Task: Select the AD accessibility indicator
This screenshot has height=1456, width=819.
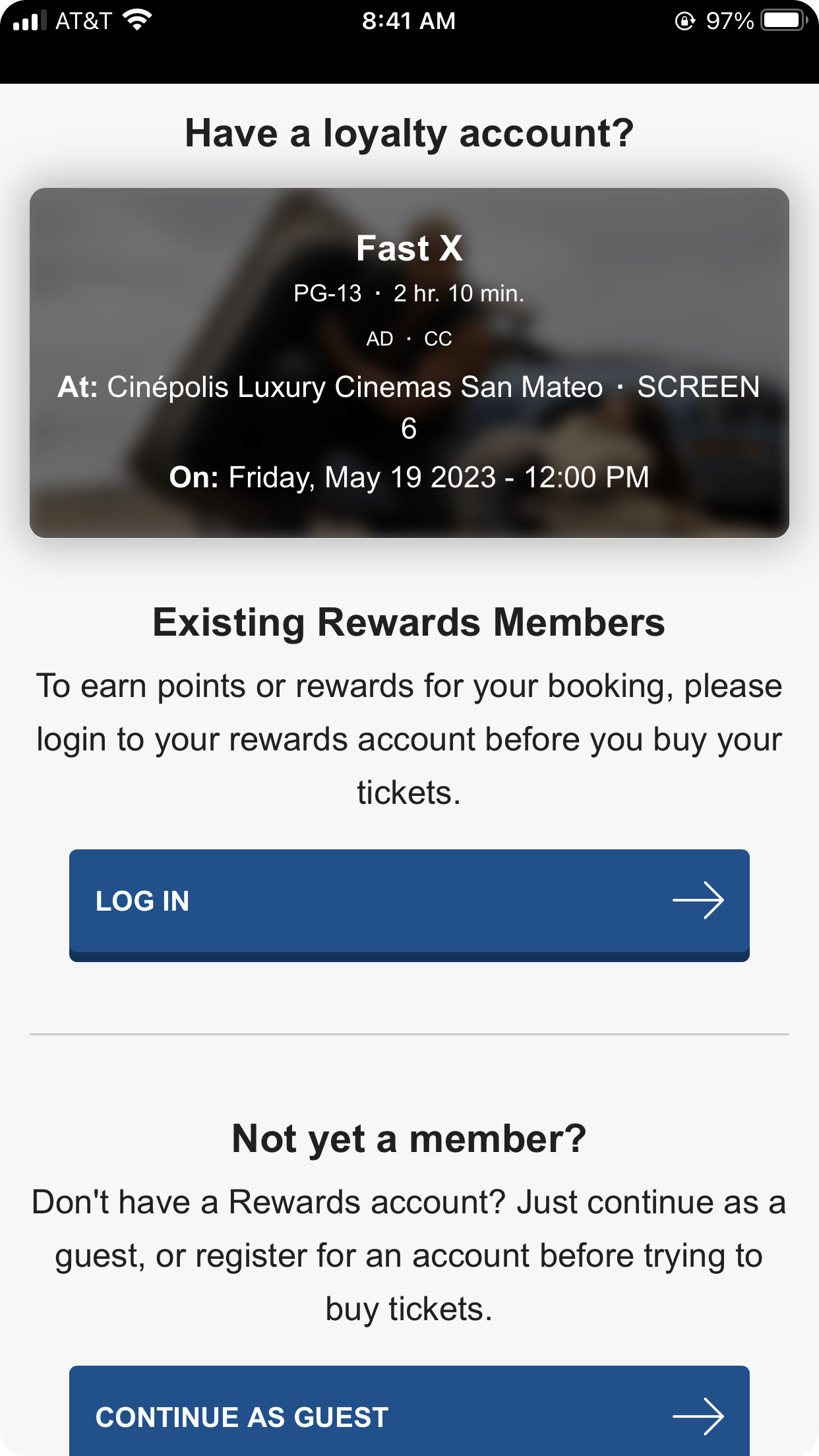Action: [380, 338]
